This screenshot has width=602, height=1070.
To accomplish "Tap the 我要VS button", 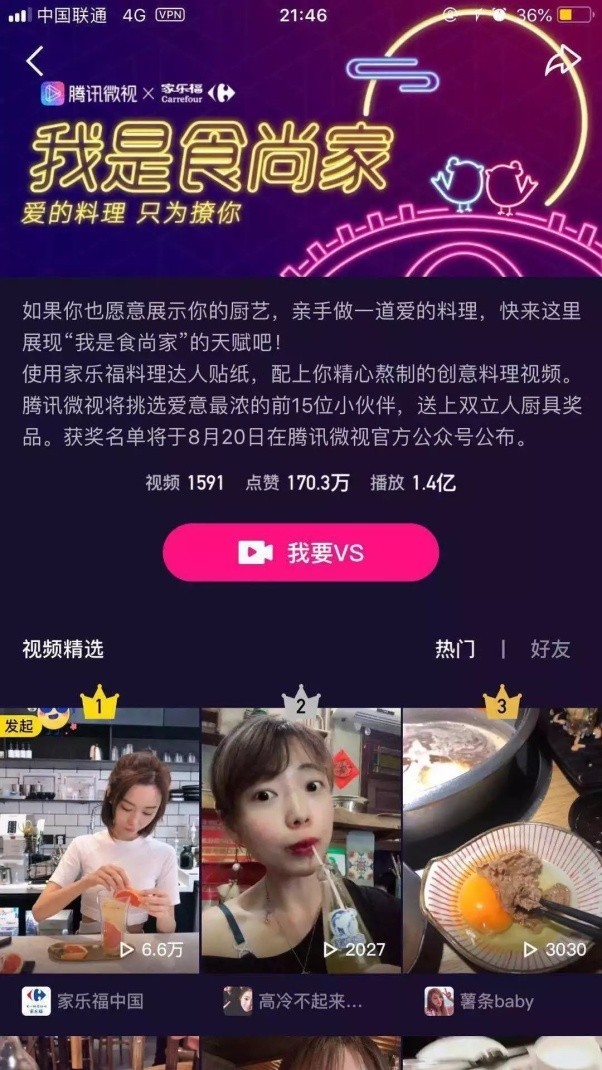I will (x=300, y=553).
